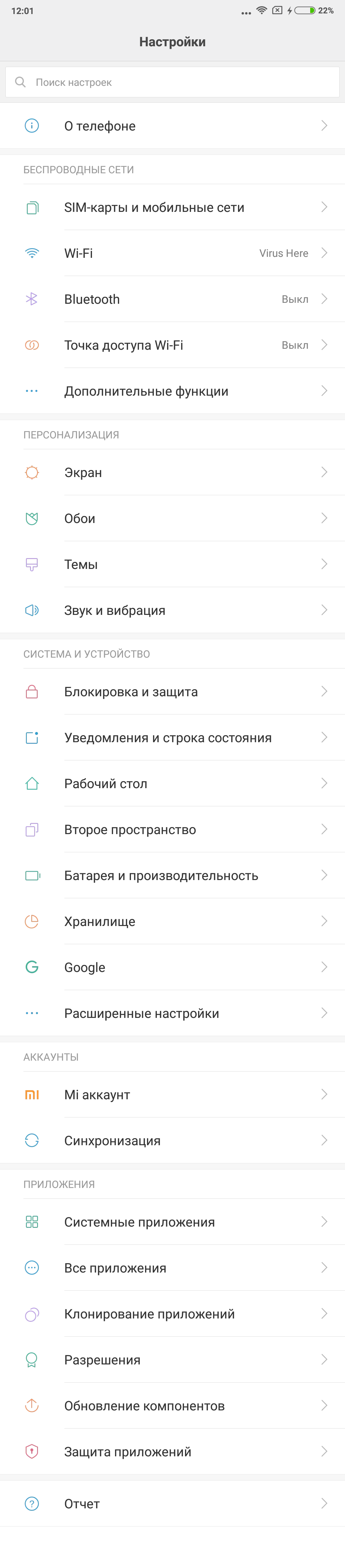Open Защита приложений

click(172, 1452)
